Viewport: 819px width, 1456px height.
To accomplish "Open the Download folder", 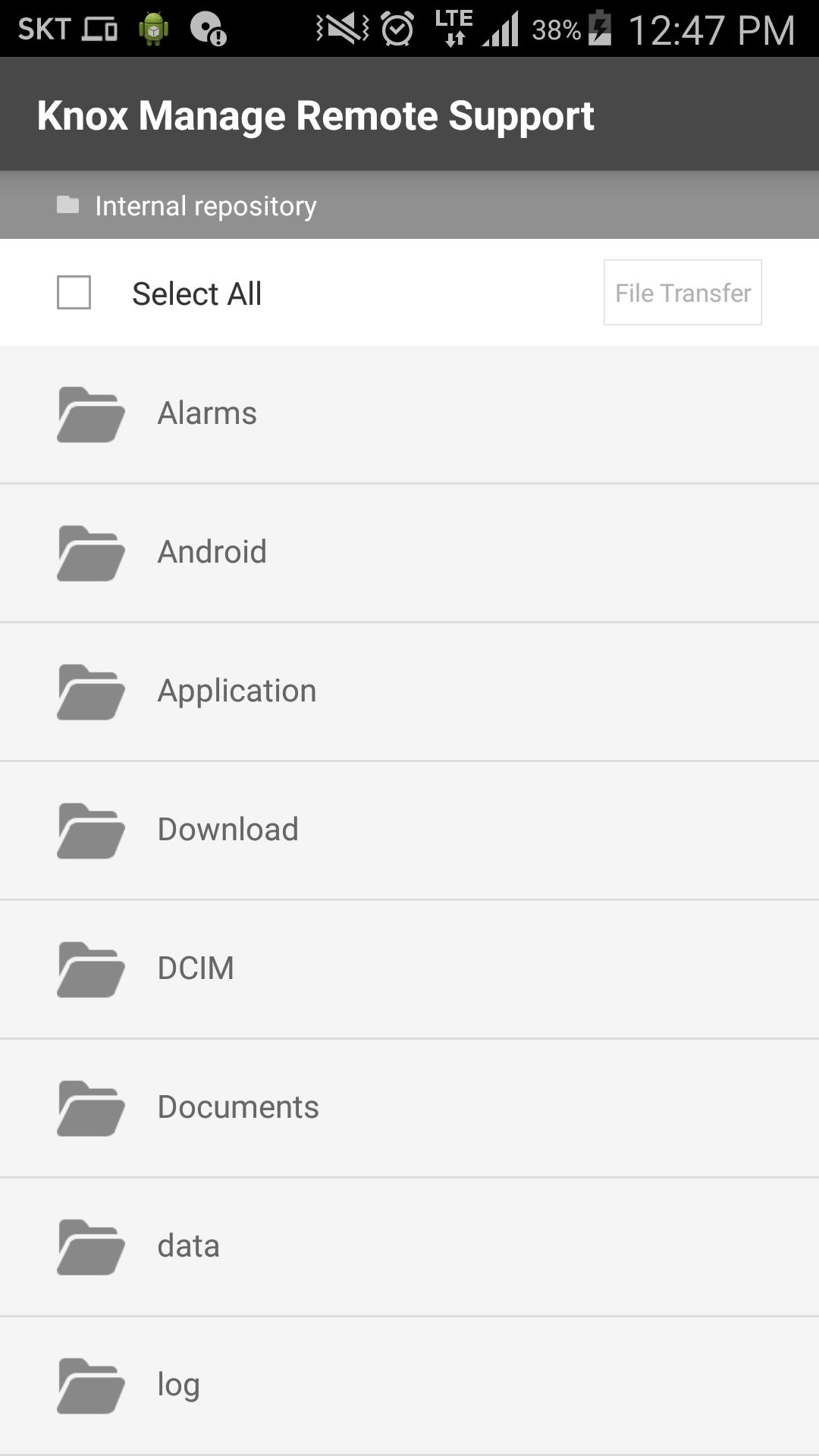I will 409,830.
